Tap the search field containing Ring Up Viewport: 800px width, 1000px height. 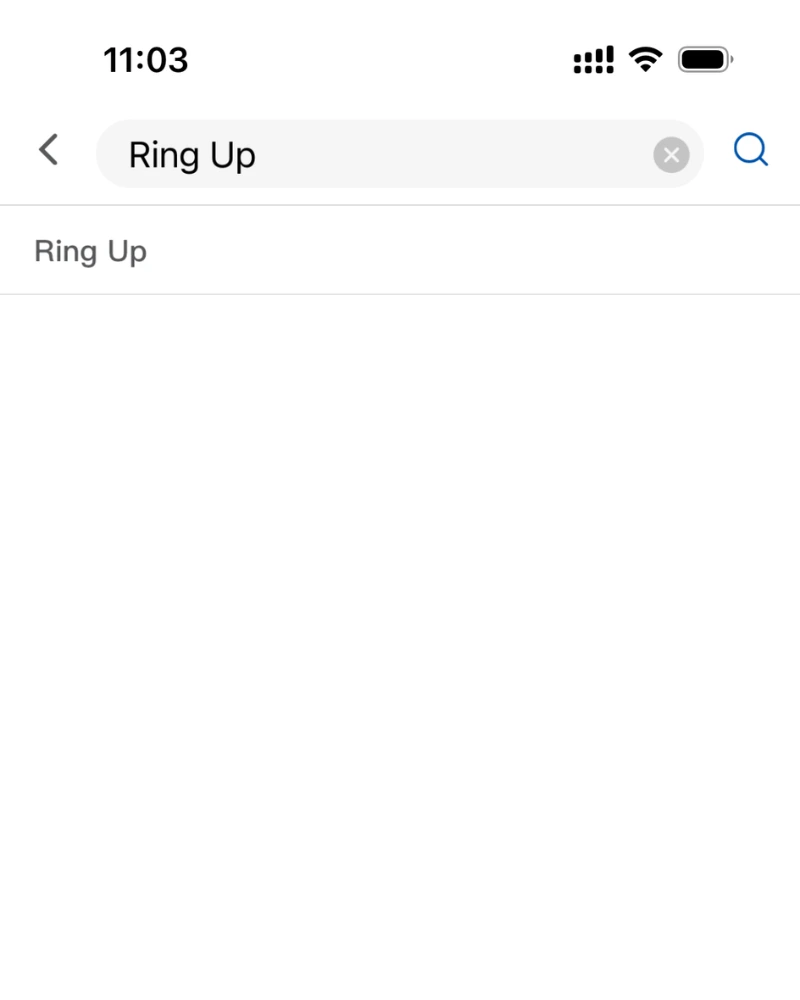click(380, 154)
